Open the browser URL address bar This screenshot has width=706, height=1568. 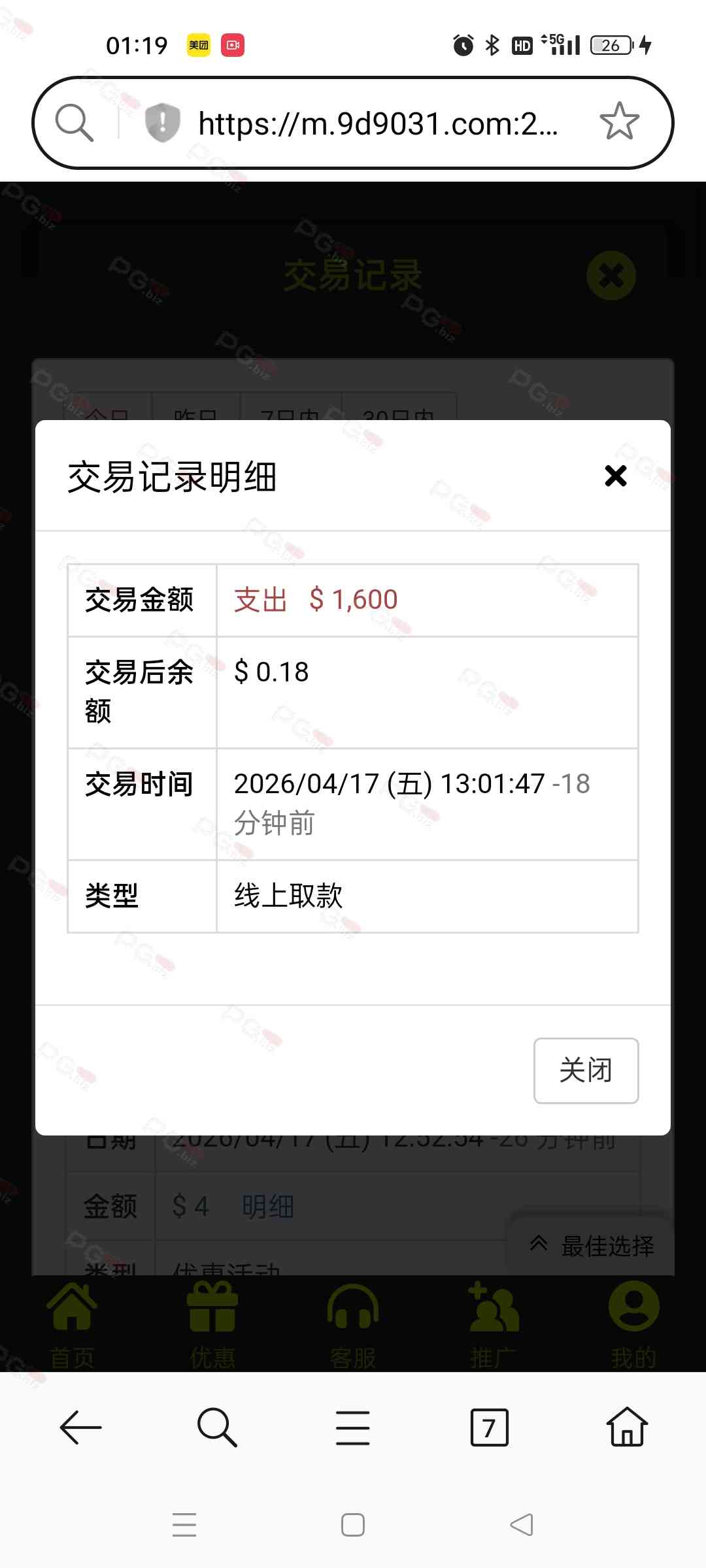378,123
